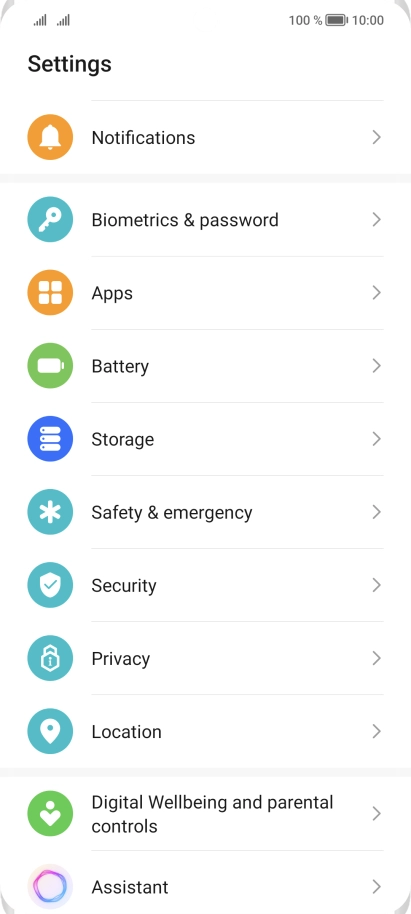
Task: Select Privacy settings
Action: [205, 658]
